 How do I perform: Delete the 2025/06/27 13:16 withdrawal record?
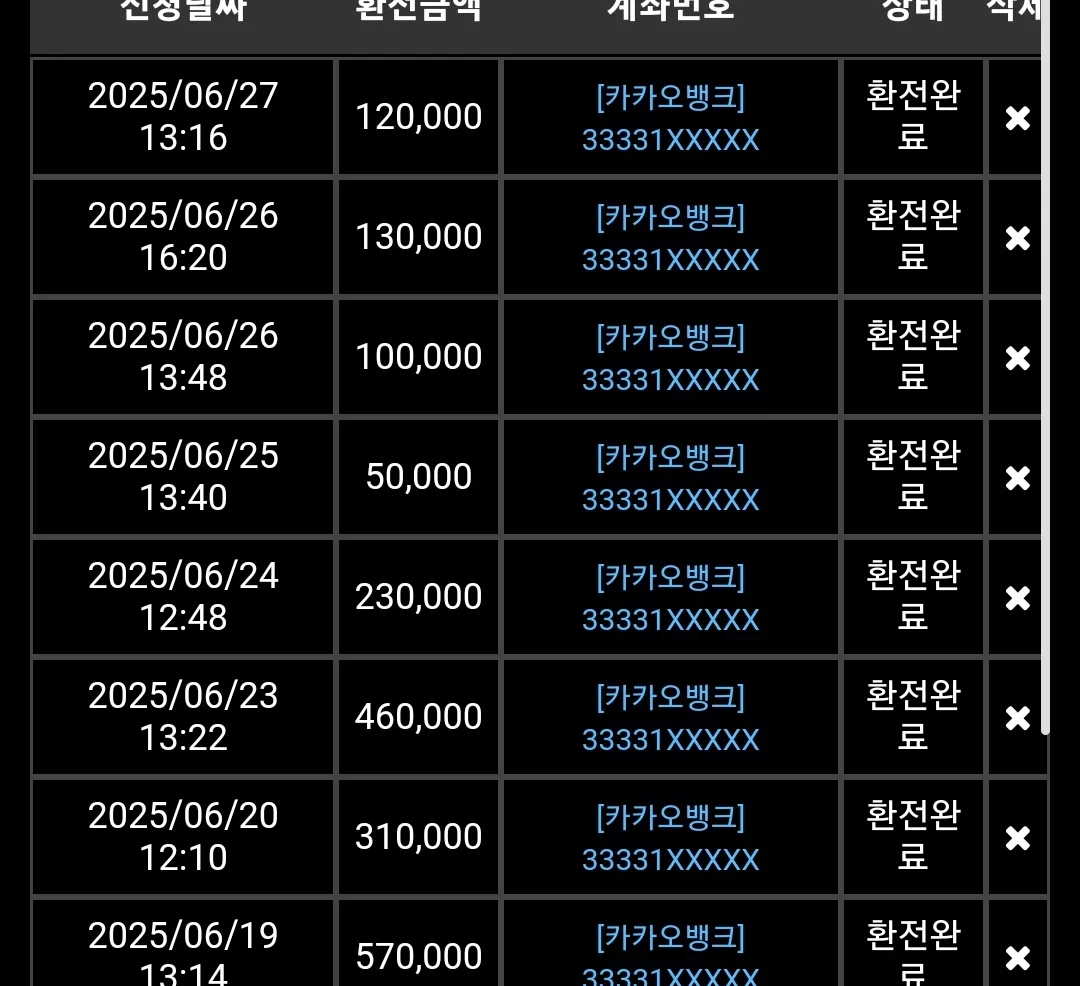1017,118
